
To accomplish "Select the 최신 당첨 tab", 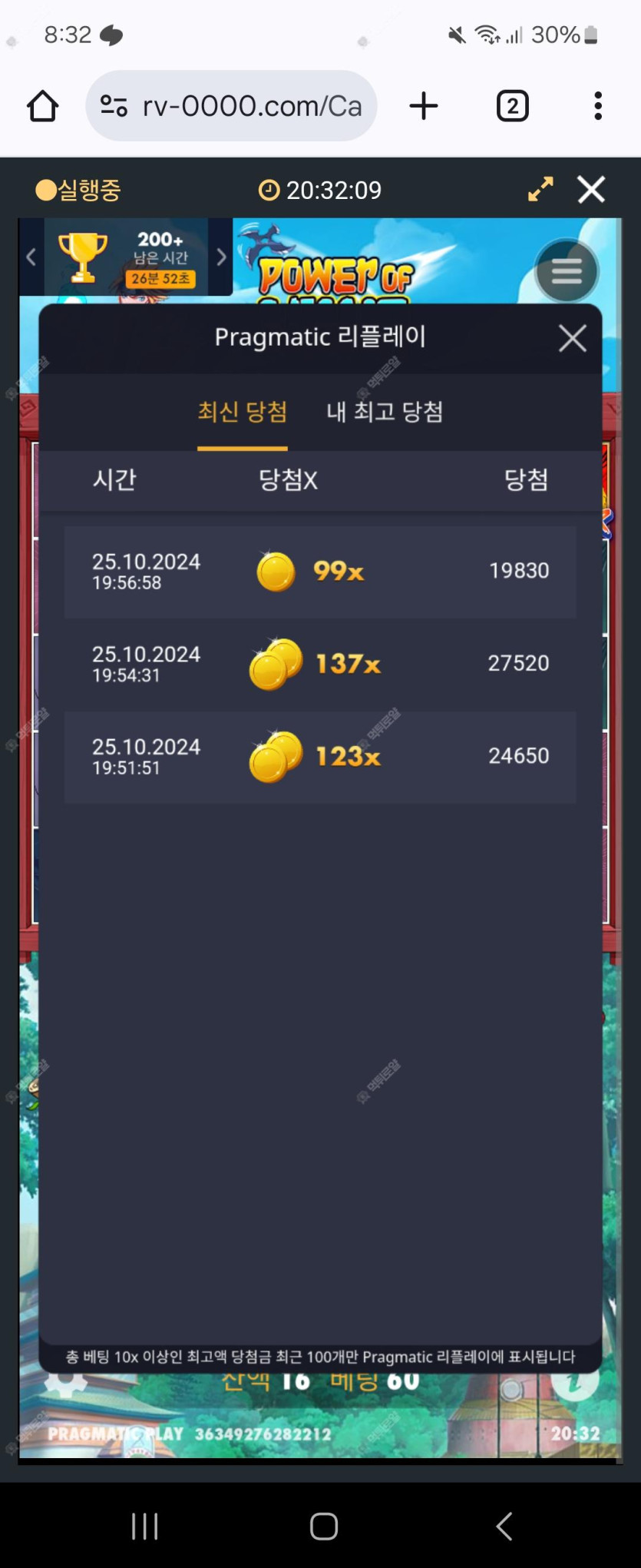I will [243, 412].
